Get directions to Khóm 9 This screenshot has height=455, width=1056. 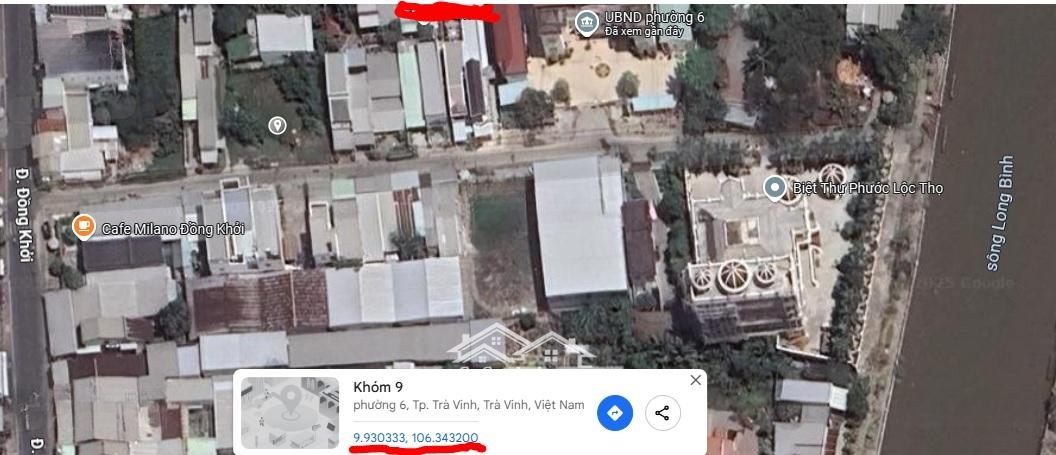coord(615,413)
